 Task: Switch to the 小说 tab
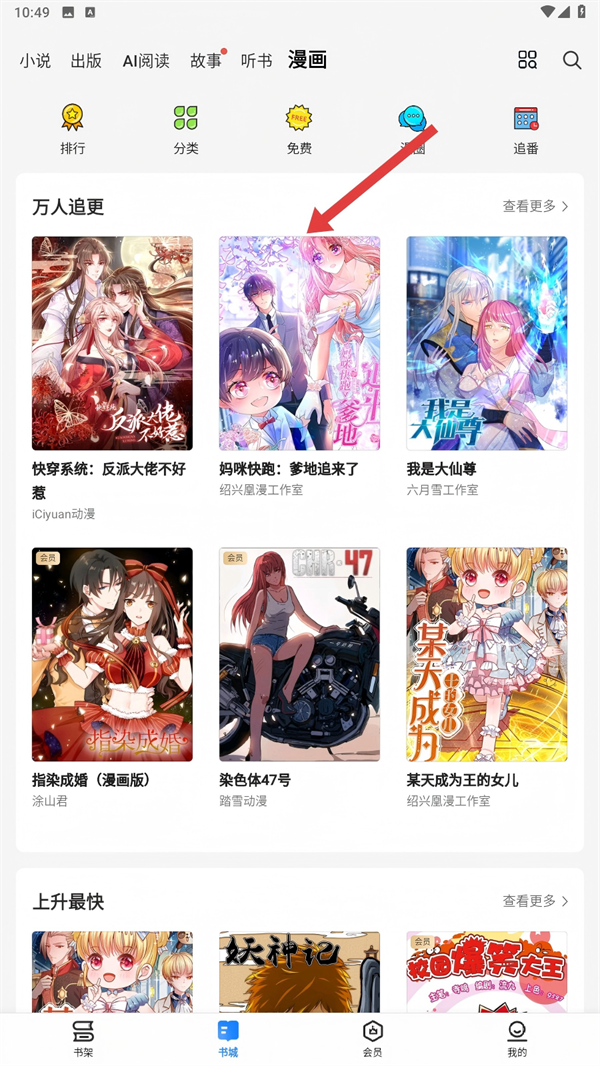[x=35, y=61]
